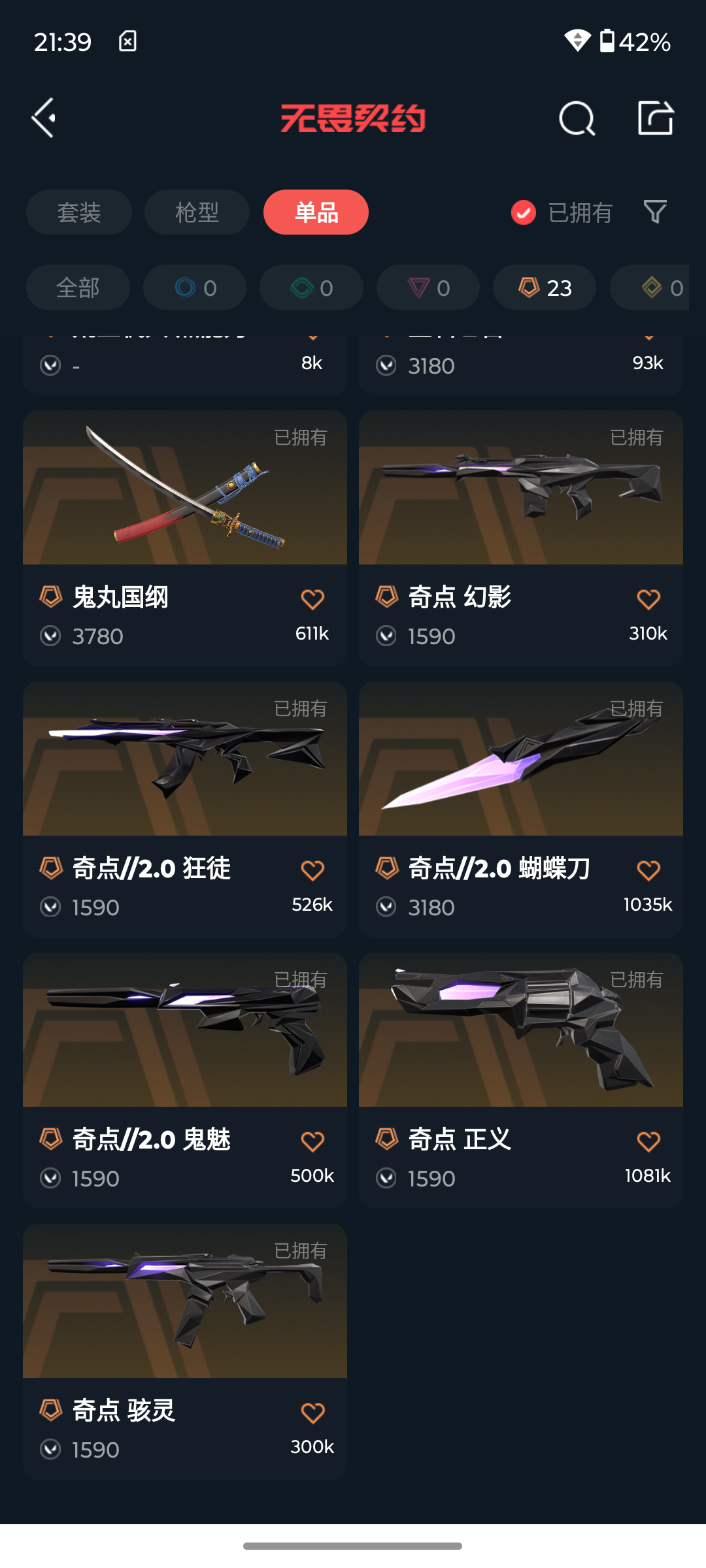The width and height of the screenshot is (706, 1568).
Task: Switch to the 套装 tab
Action: click(79, 212)
